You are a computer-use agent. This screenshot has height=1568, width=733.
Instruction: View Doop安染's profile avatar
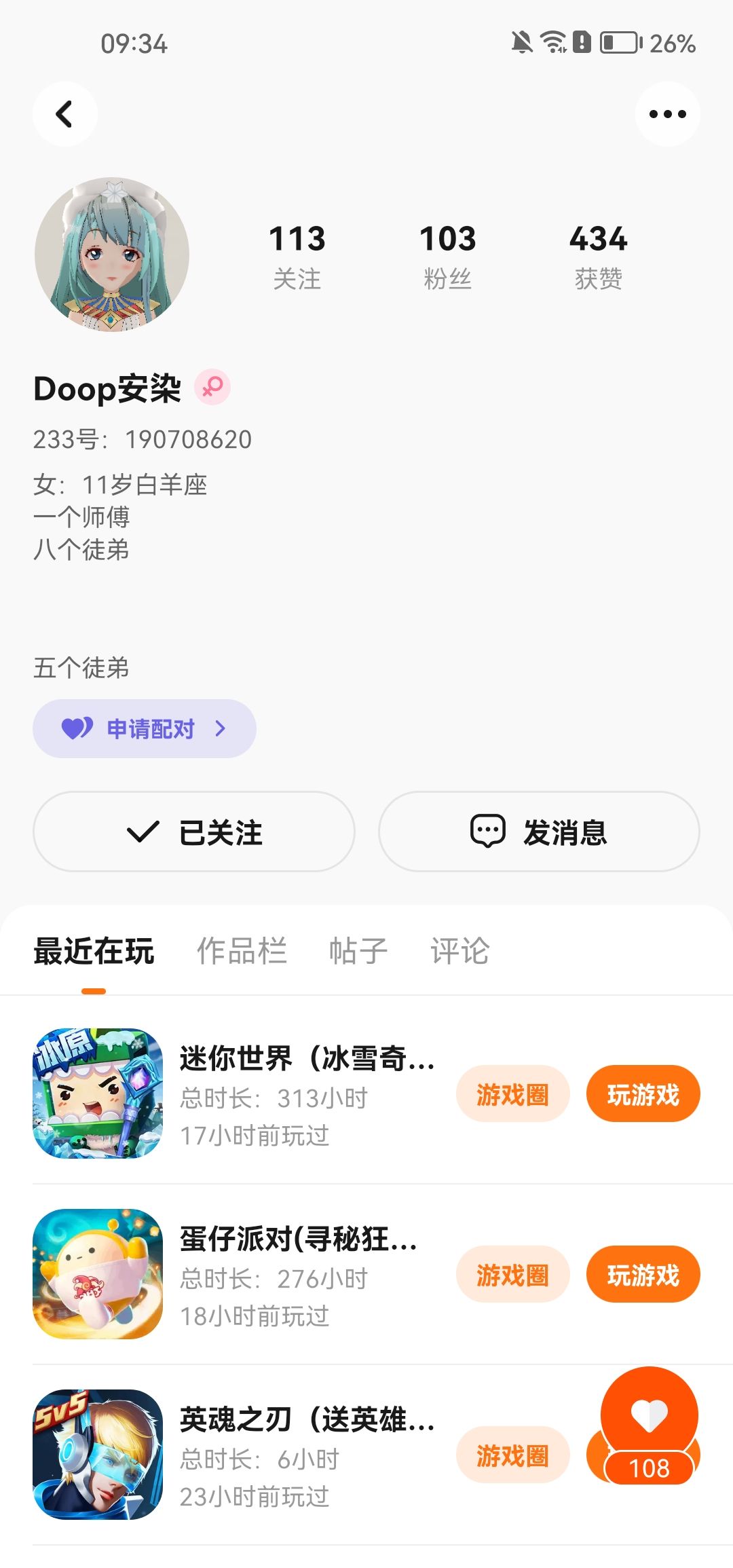tap(112, 255)
